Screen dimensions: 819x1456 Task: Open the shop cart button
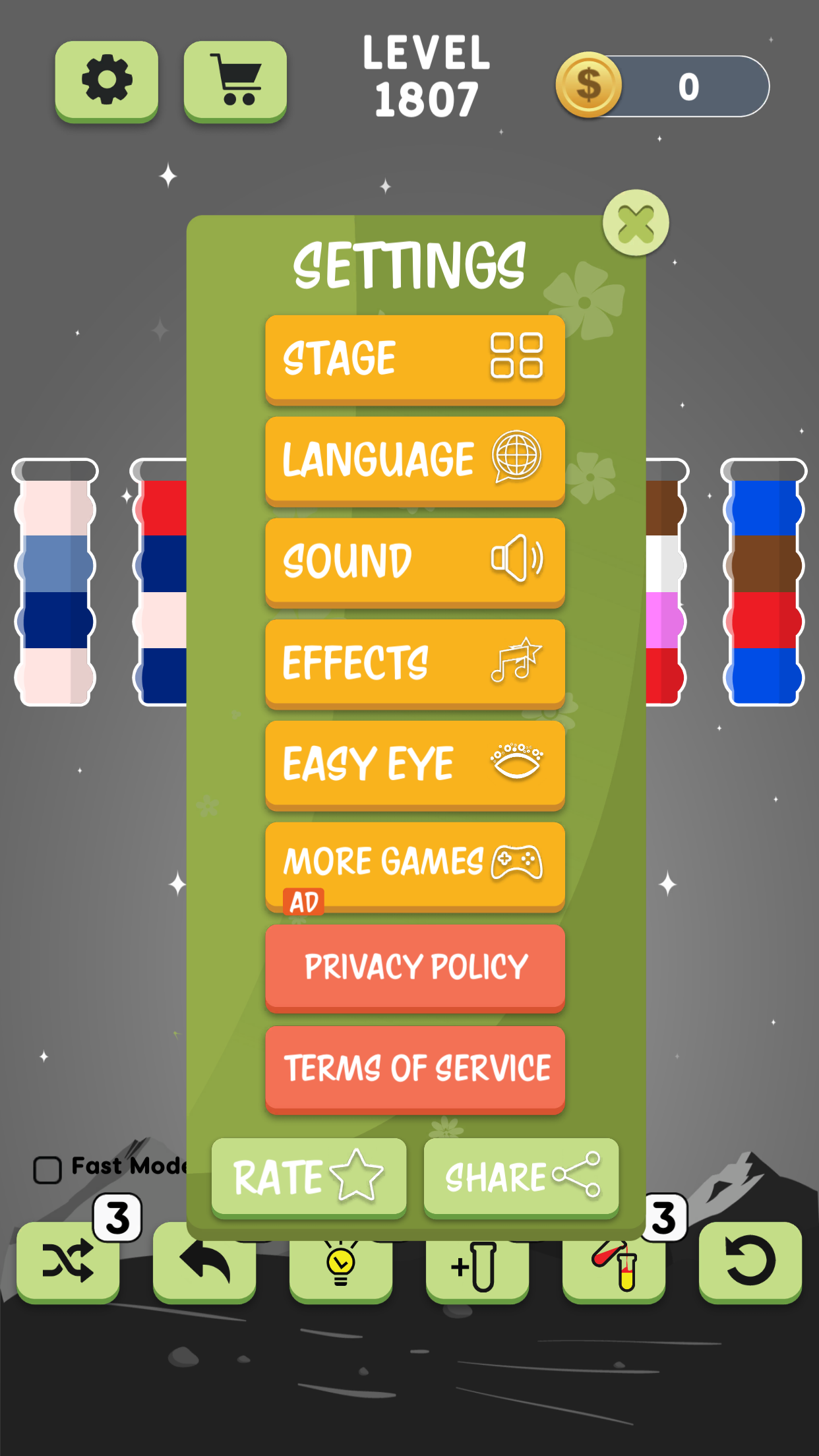tap(235, 82)
